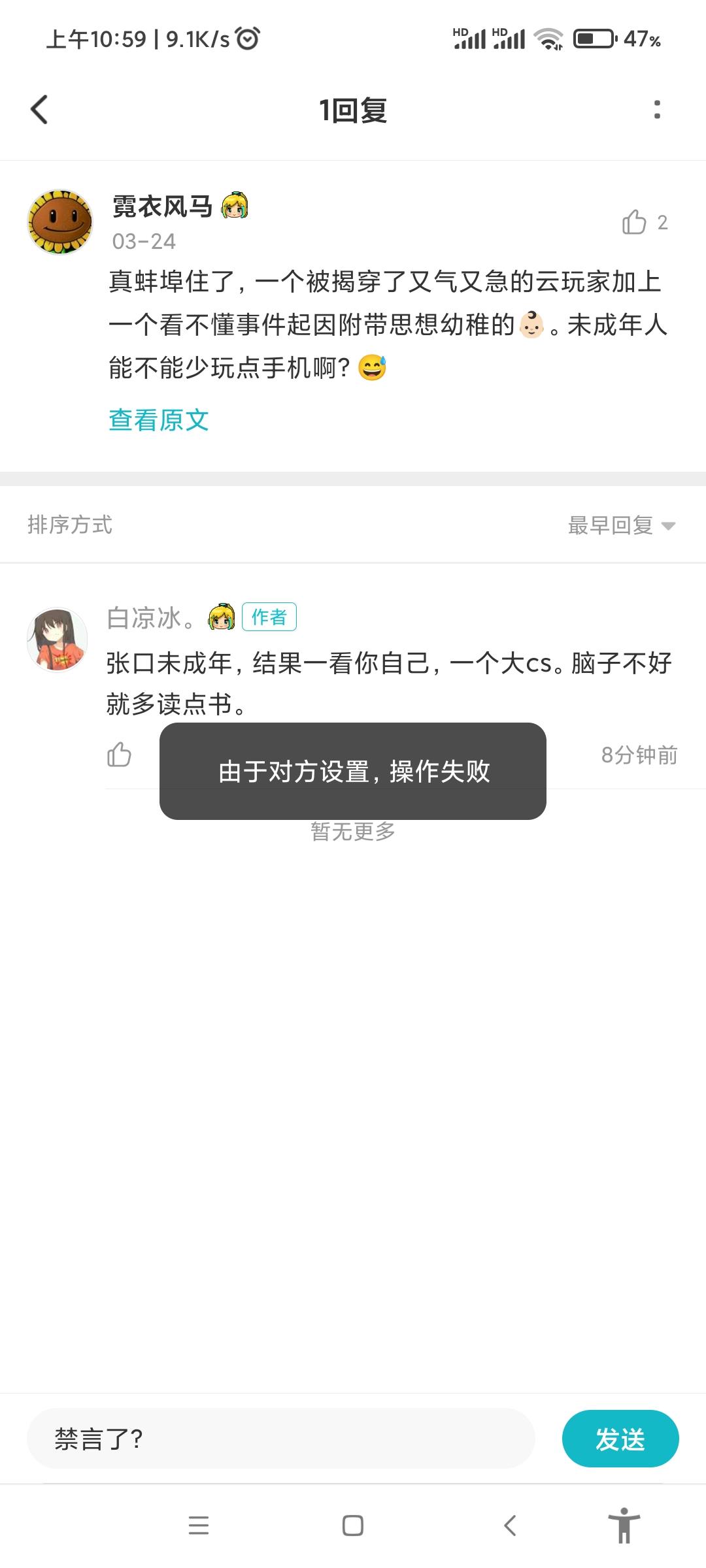Expand sorting options via chevron arrow

(x=668, y=525)
